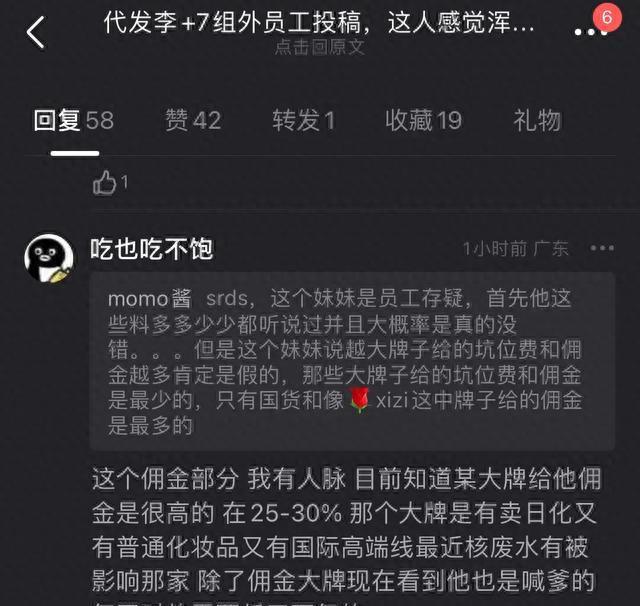Go back using the top-left arrow

click(36, 32)
